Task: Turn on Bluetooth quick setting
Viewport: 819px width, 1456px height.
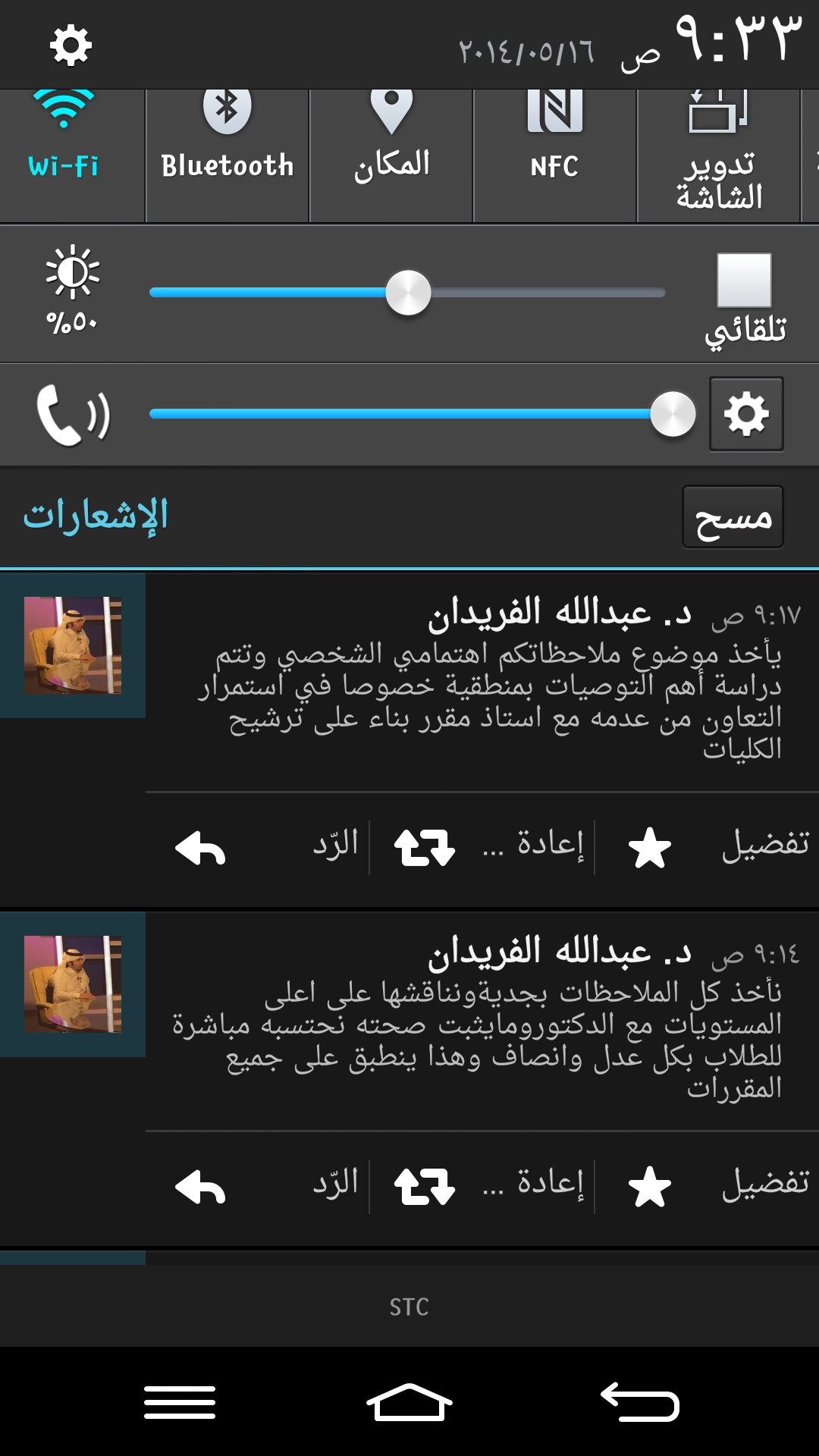Action: tap(227, 155)
